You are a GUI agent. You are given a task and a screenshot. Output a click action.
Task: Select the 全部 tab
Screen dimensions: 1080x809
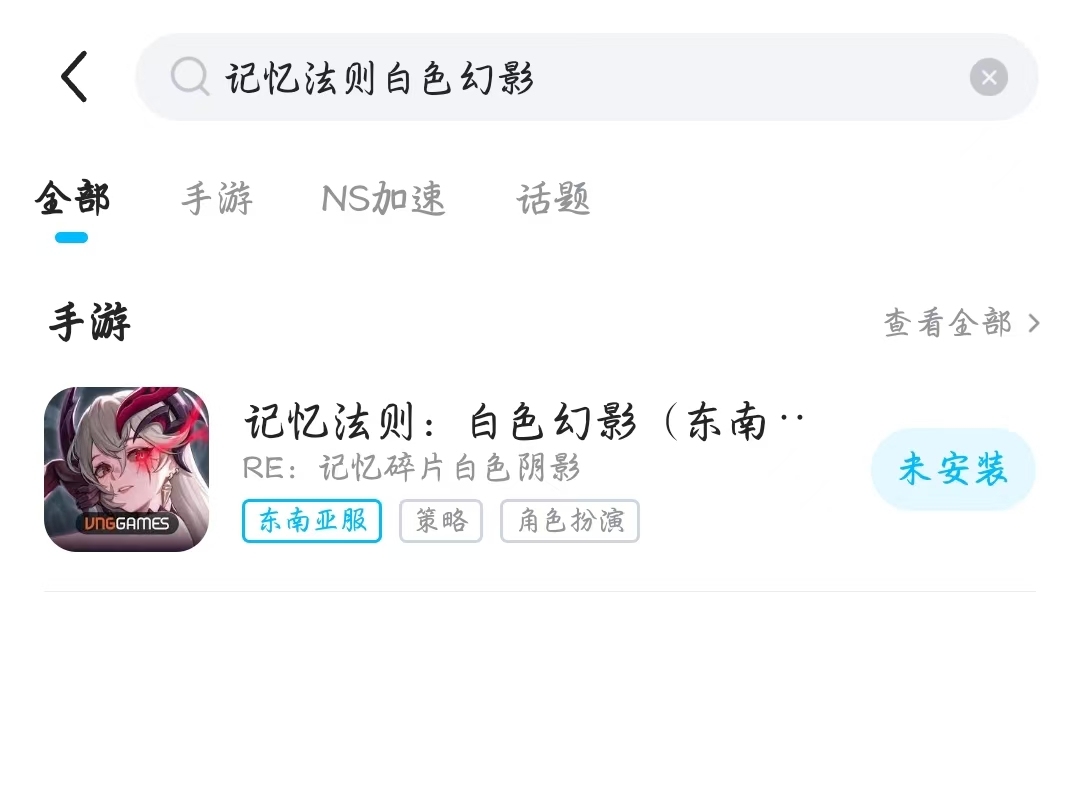coord(72,199)
